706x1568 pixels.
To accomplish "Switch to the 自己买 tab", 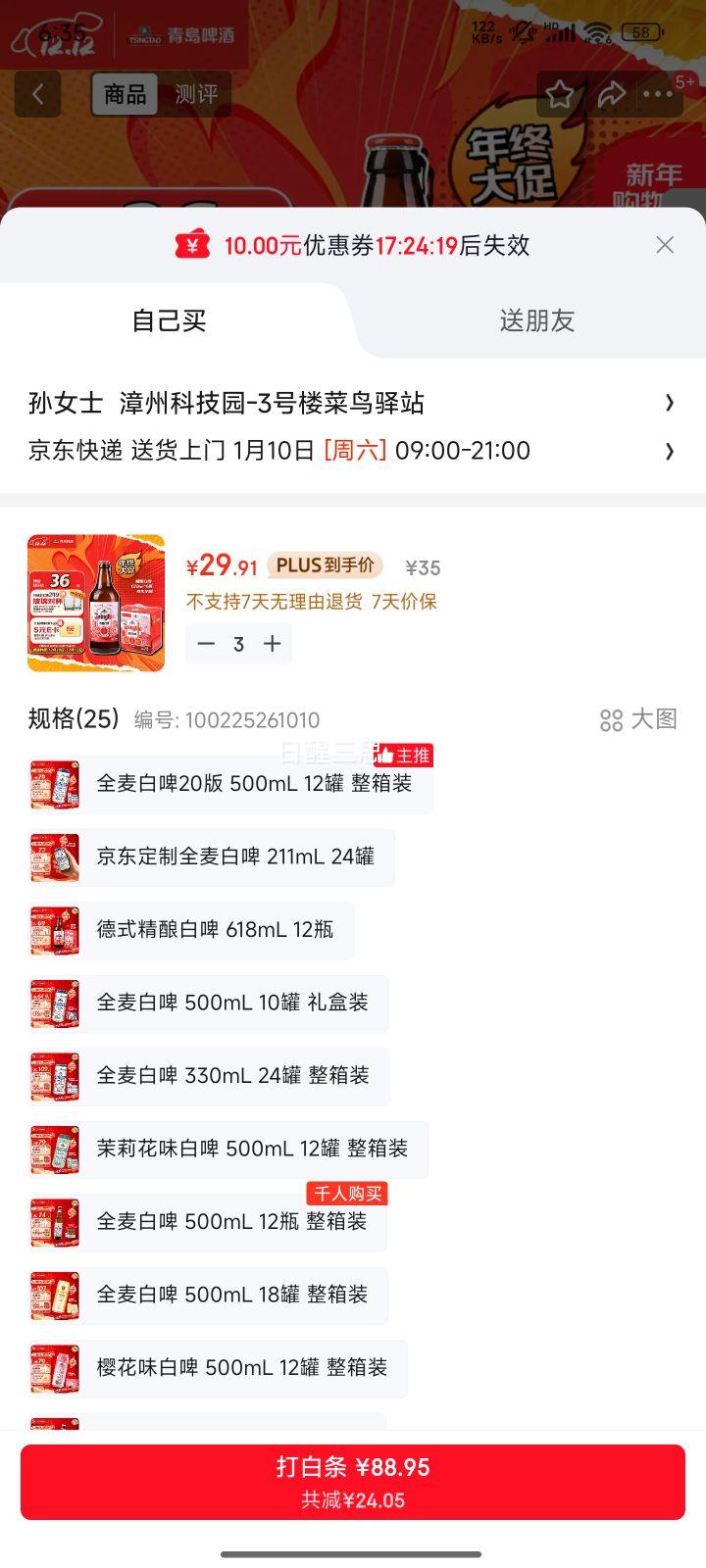I will pos(168,320).
